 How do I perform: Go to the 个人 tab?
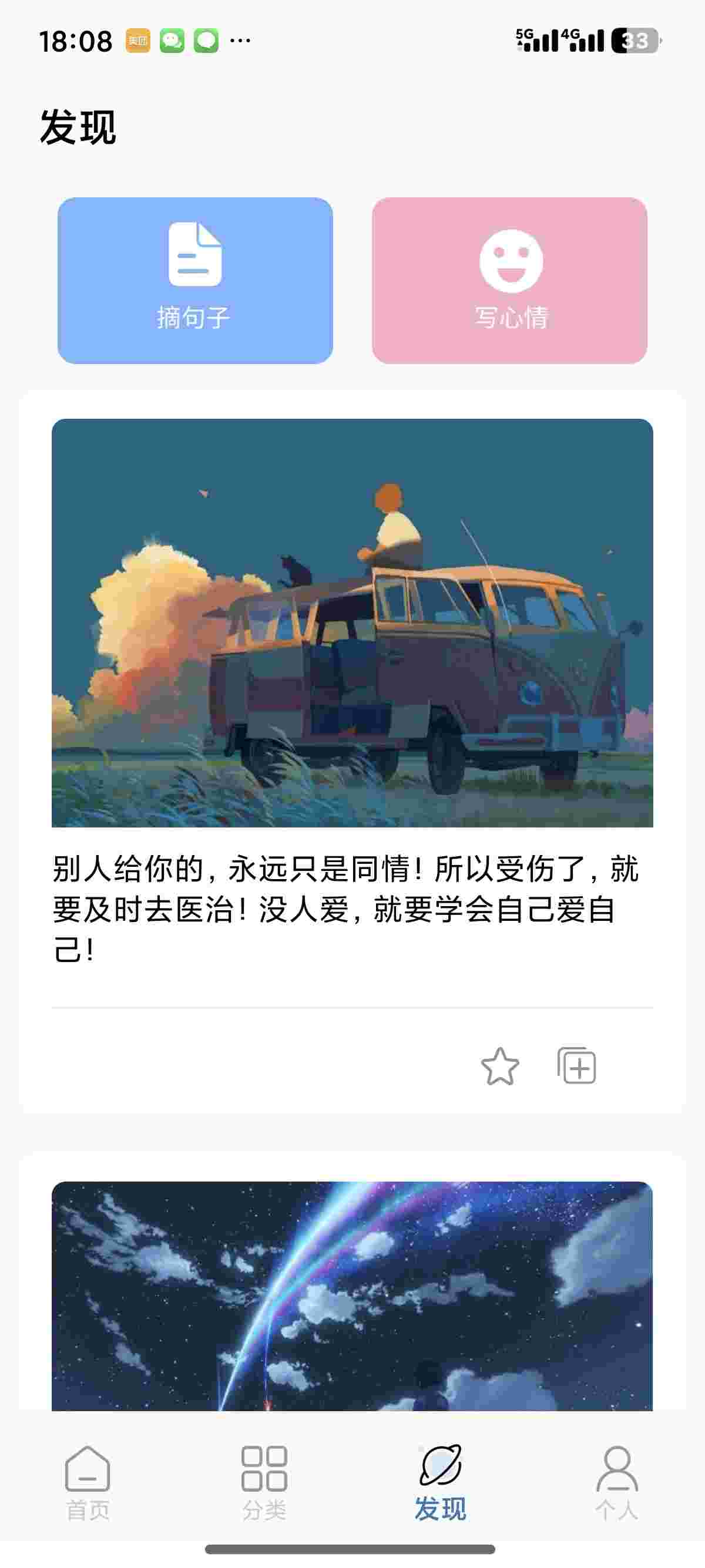(617, 1483)
